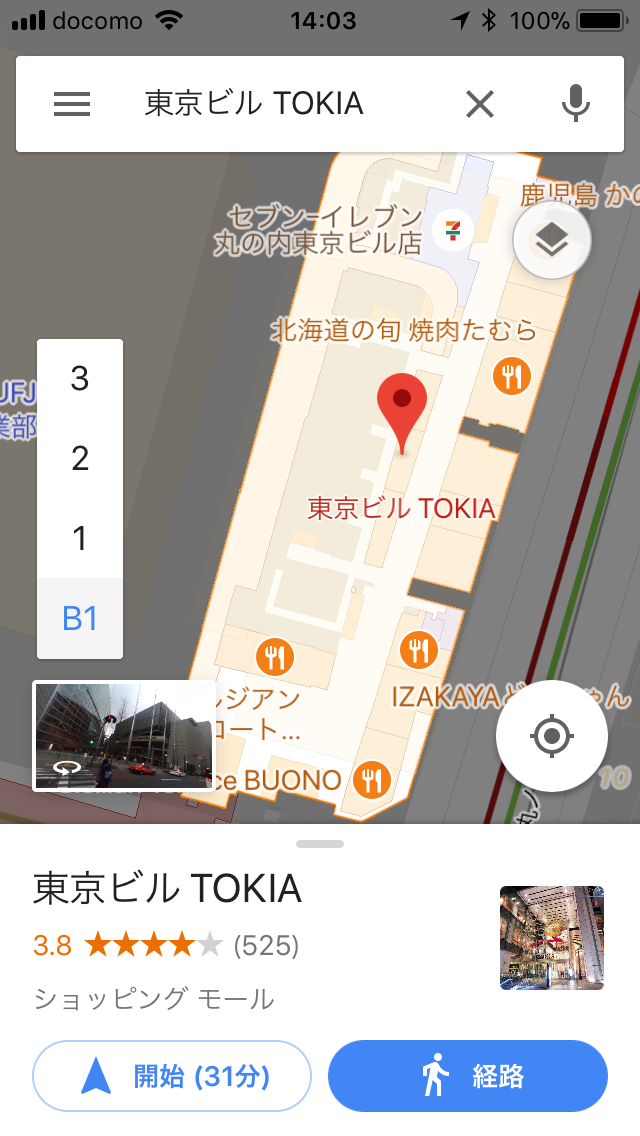The height and width of the screenshot is (1136, 640).
Task: Select the セブン-イレブン store marker
Action: tap(452, 229)
